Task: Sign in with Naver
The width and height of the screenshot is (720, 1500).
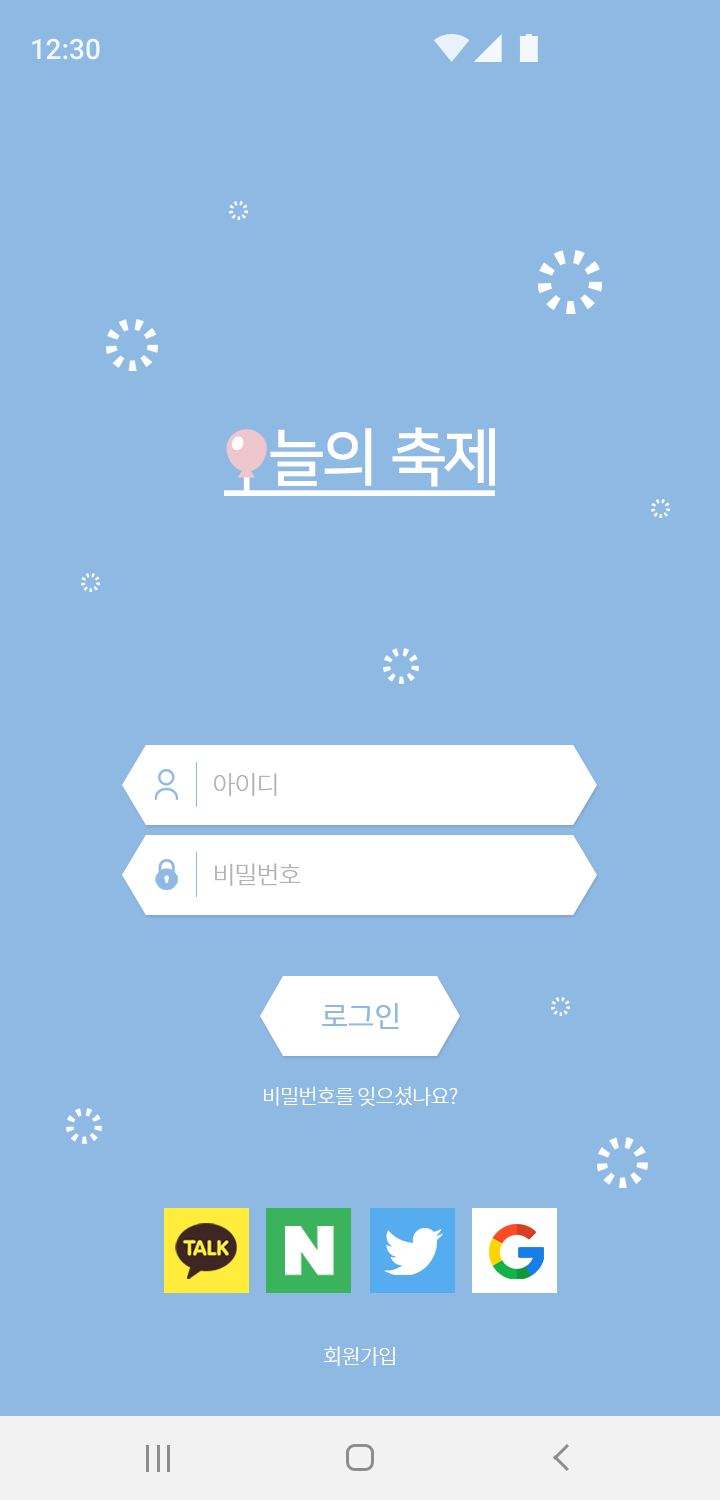Action: coord(308,1250)
